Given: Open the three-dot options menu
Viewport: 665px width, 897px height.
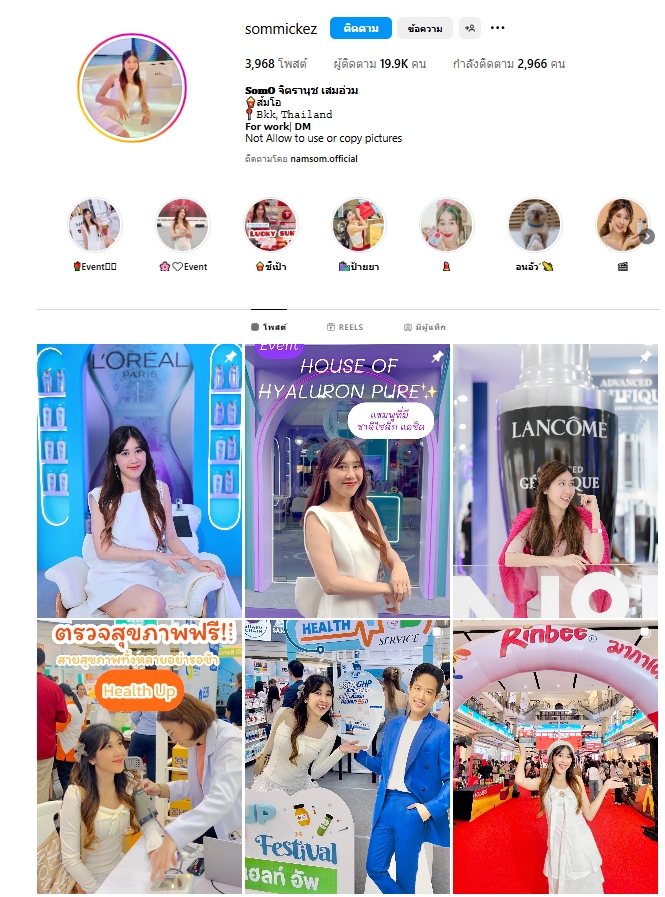Looking at the screenshot, I should 498,28.
